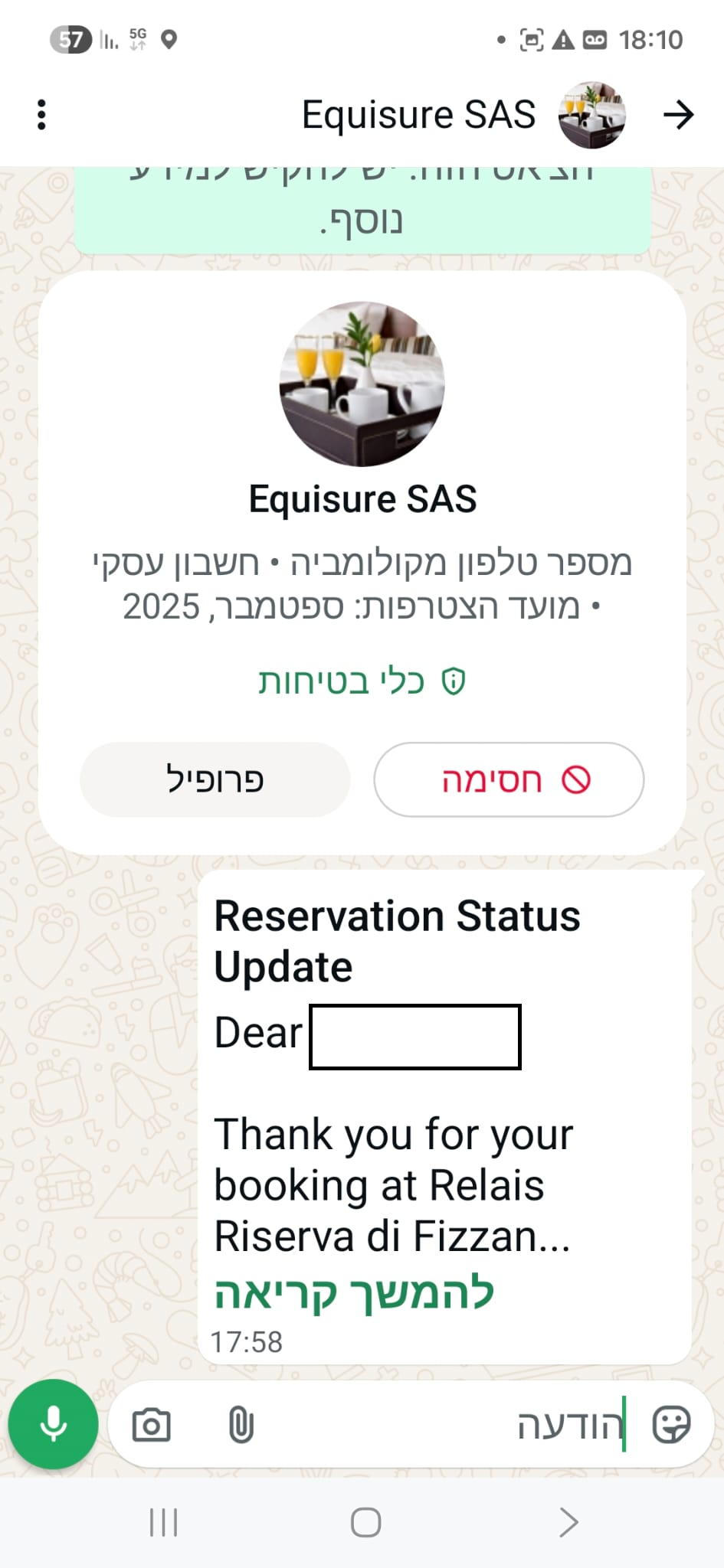
Task: Go back using the header arrow
Action: coord(678,115)
